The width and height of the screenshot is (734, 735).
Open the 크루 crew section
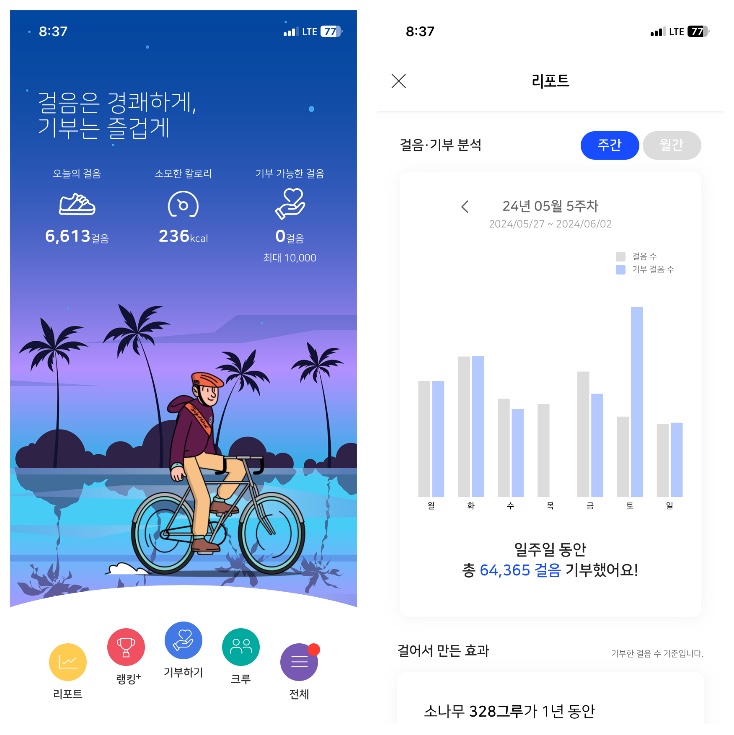point(241,648)
